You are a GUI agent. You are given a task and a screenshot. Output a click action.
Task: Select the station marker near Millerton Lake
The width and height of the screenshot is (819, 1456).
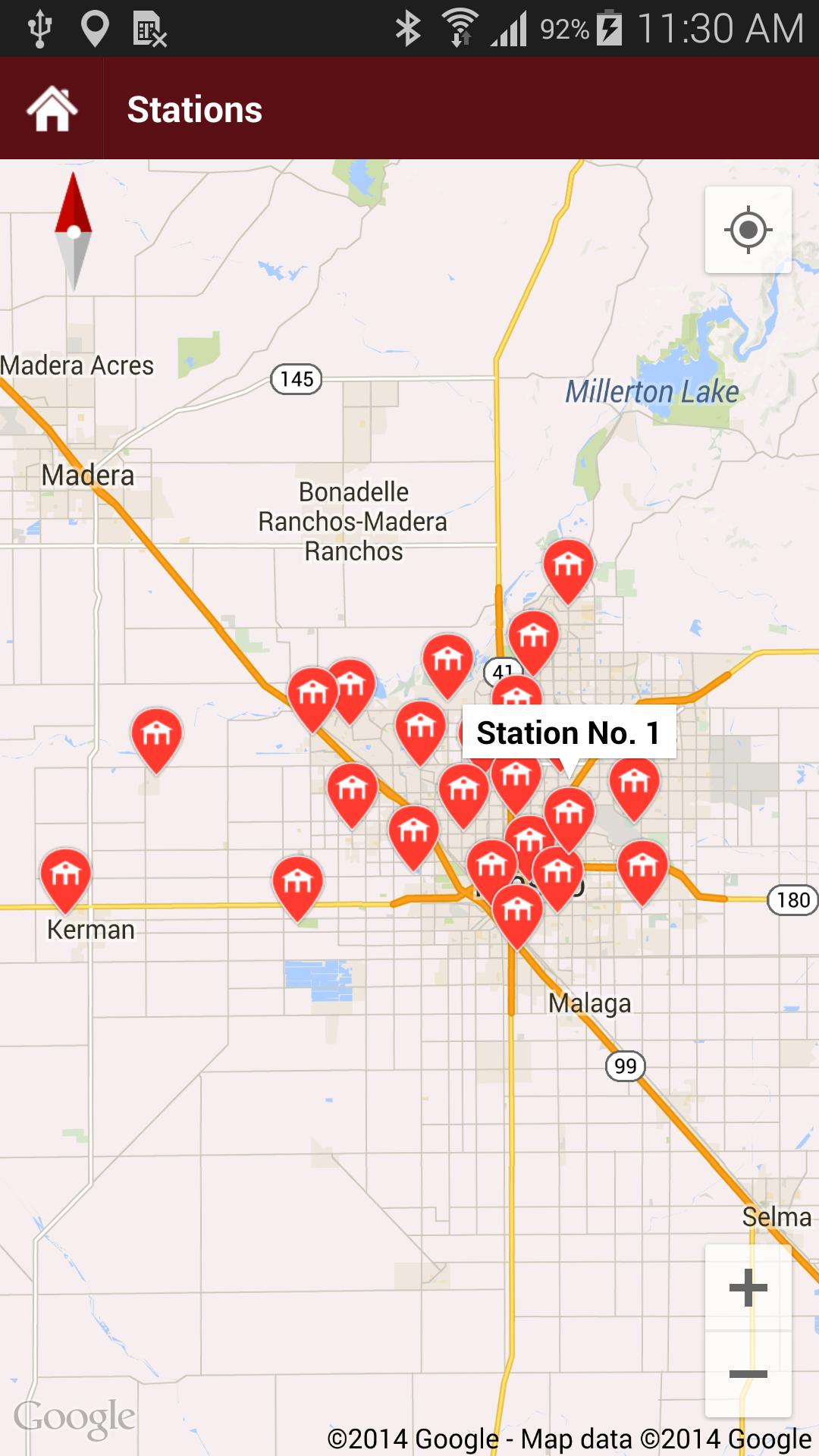[568, 566]
